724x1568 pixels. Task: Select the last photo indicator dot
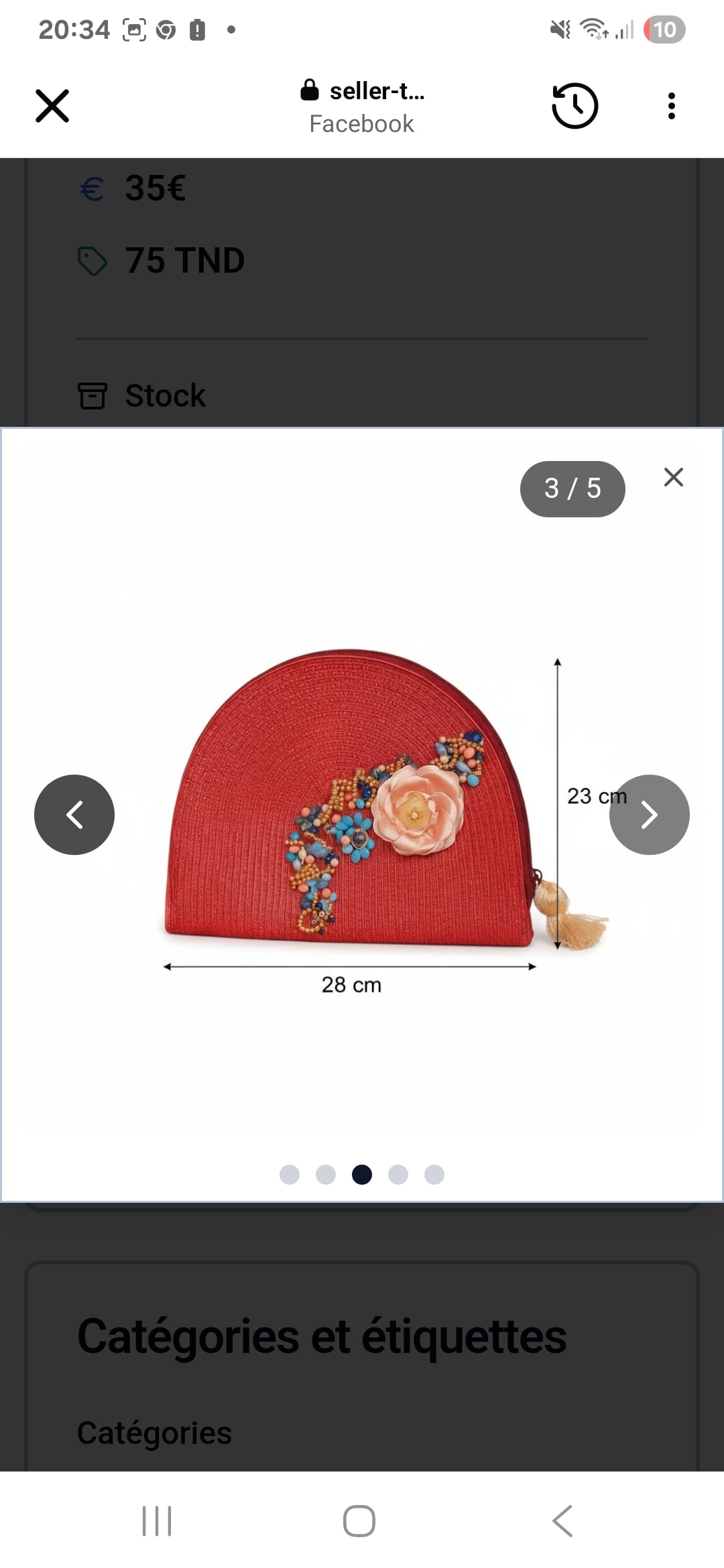tap(434, 1174)
